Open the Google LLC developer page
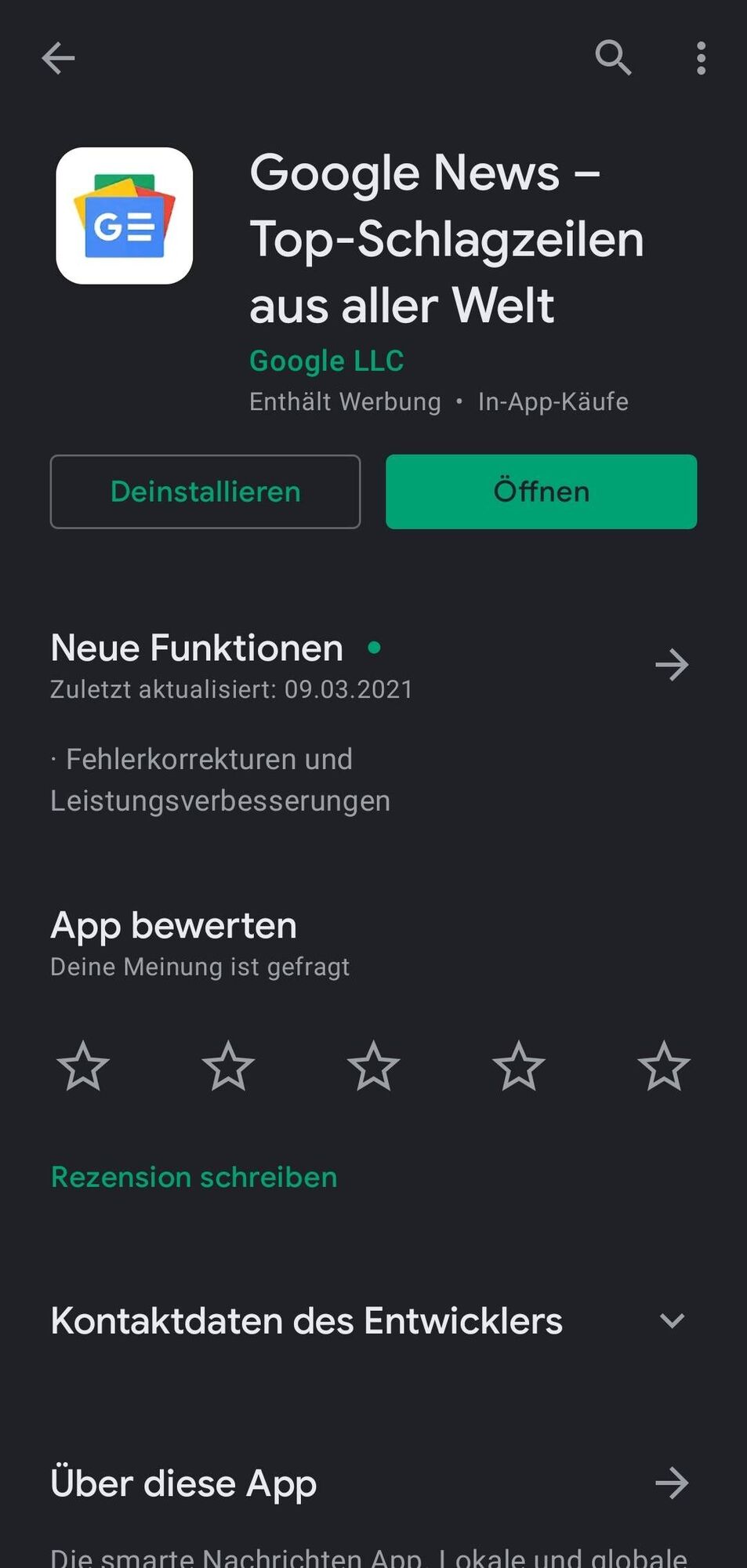The height and width of the screenshot is (1568, 747). pos(326,361)
